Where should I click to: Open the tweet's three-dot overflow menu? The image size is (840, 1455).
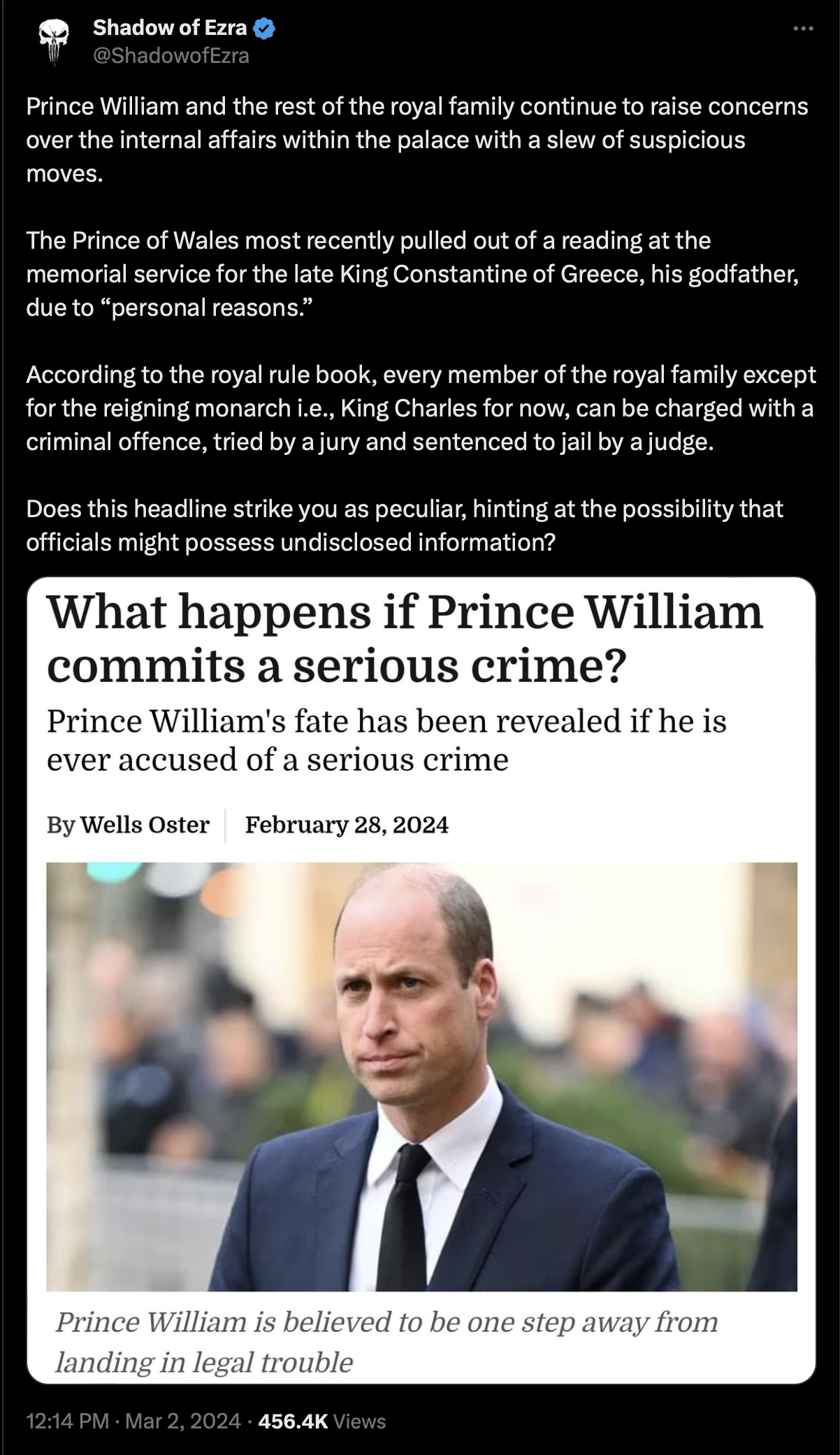pyautogui.click(x=804, y=29)
